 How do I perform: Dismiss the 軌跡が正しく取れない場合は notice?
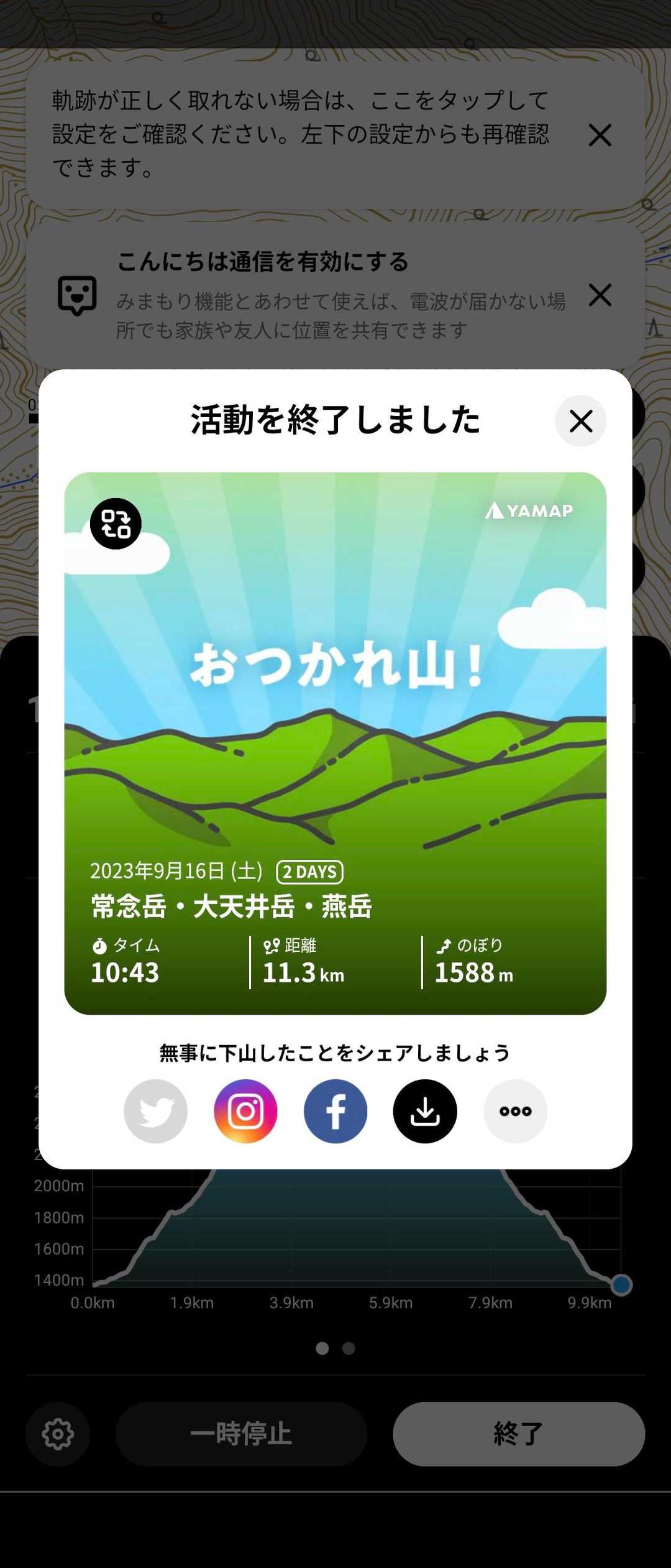(x=600, y=135)
